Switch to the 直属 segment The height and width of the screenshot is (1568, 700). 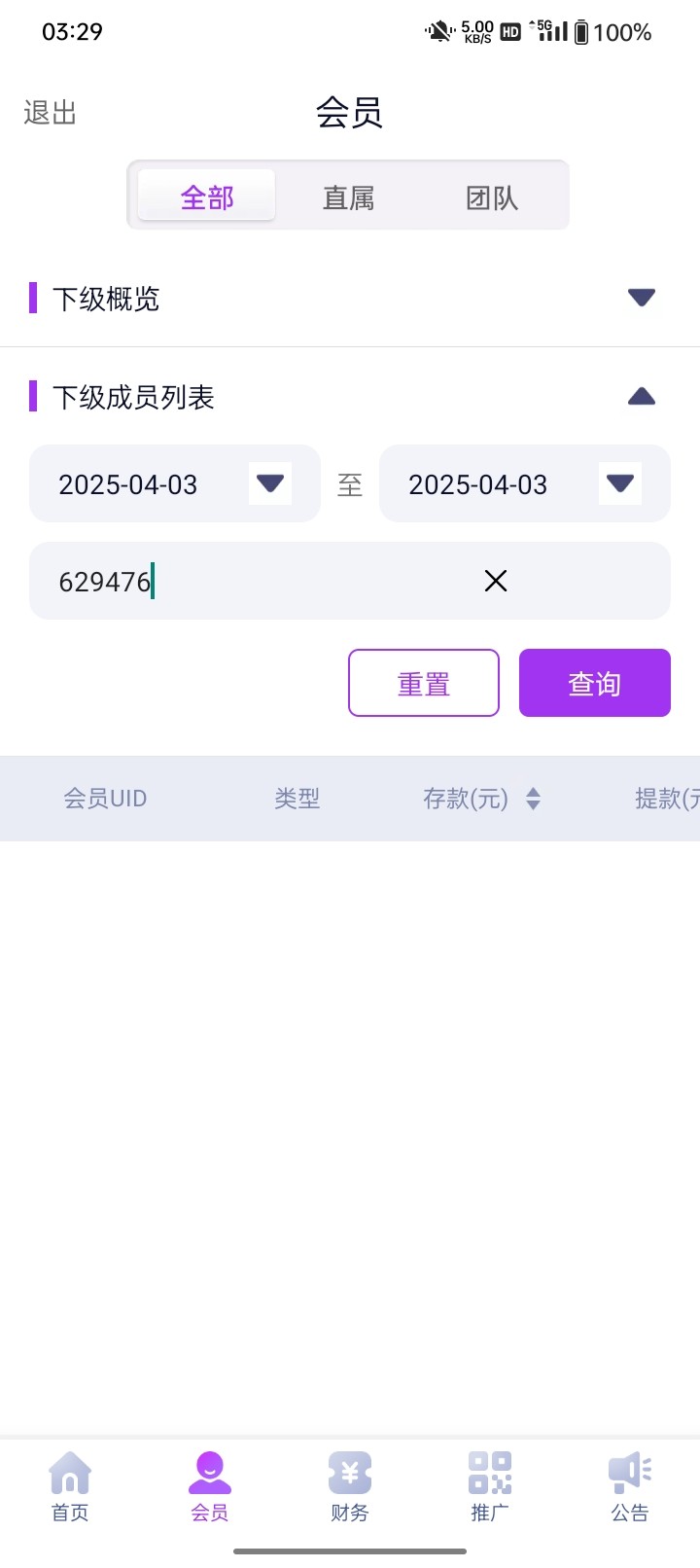point(348,197)
